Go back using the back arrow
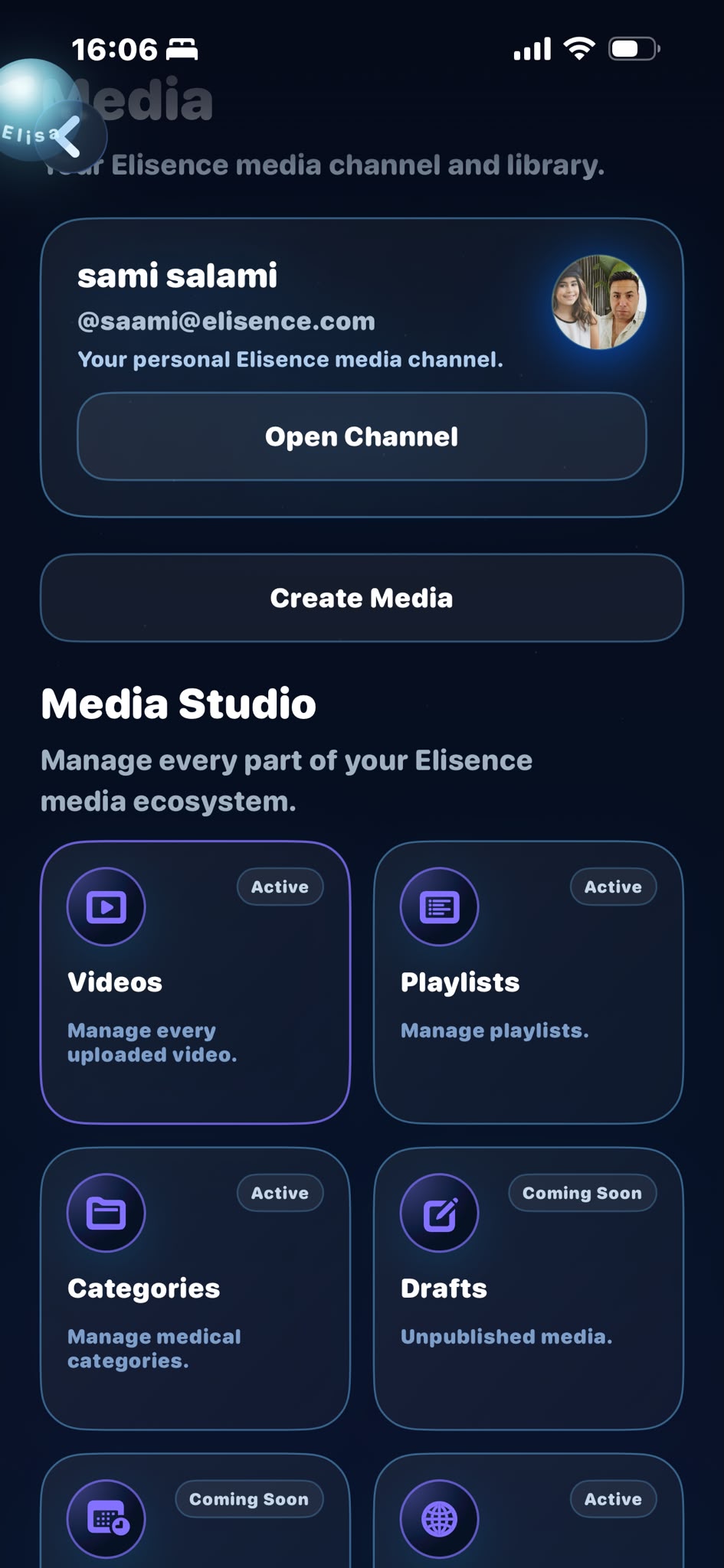The width and height of the screenshot is (724, 1568). tap(69, 136)
